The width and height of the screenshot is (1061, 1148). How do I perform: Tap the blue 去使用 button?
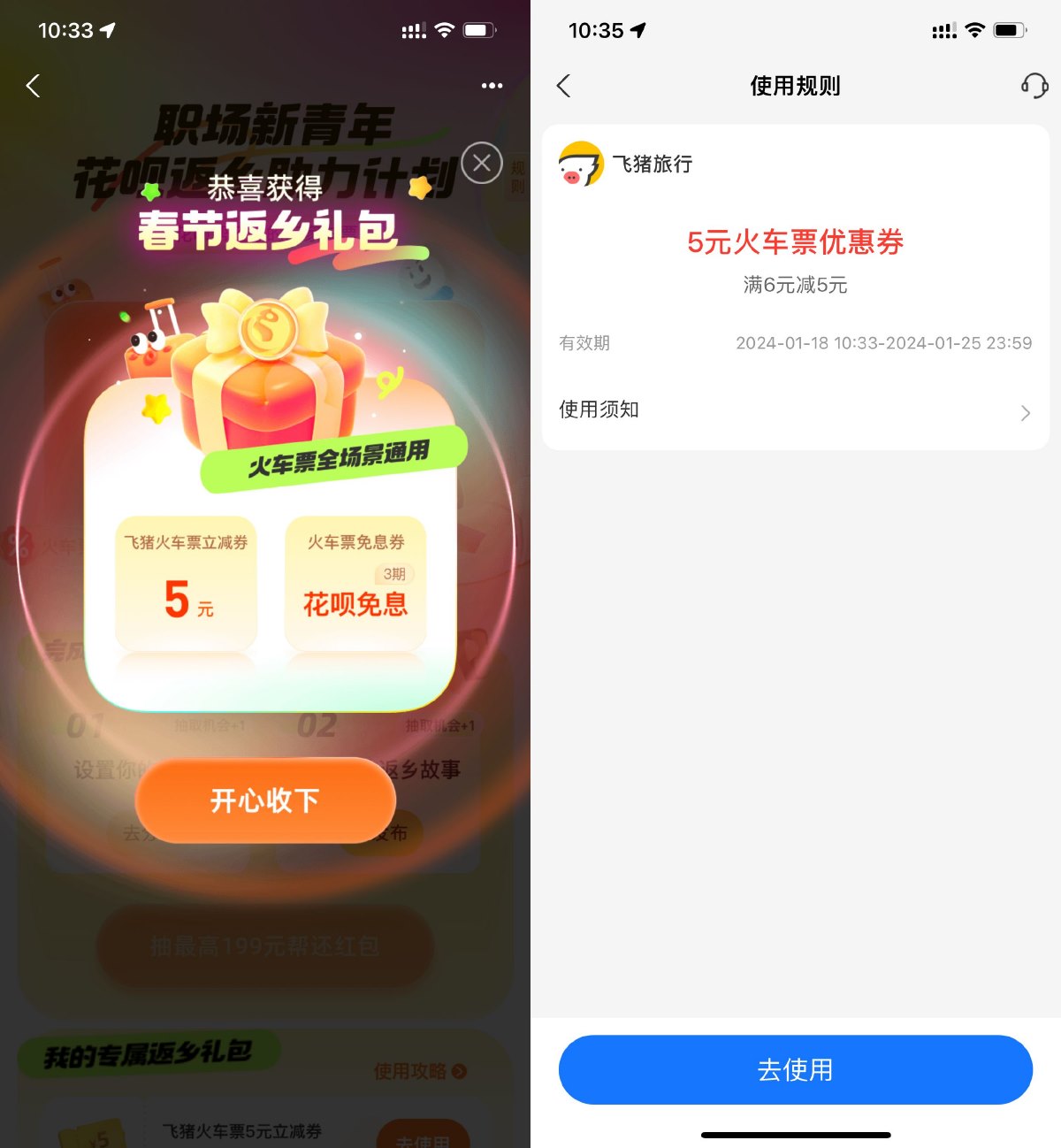(x=795, y=1069)
